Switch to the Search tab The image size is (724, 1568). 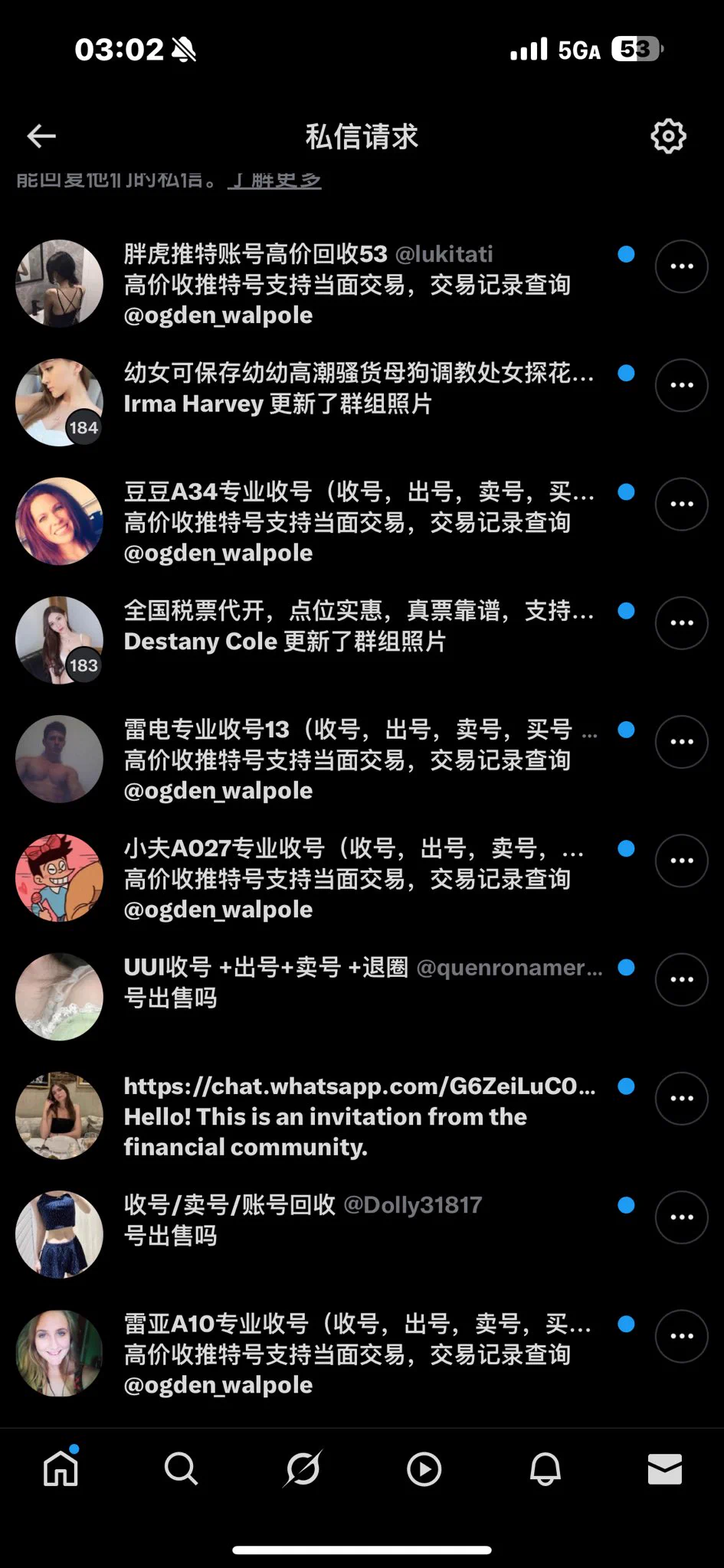tap(181, 1468)
